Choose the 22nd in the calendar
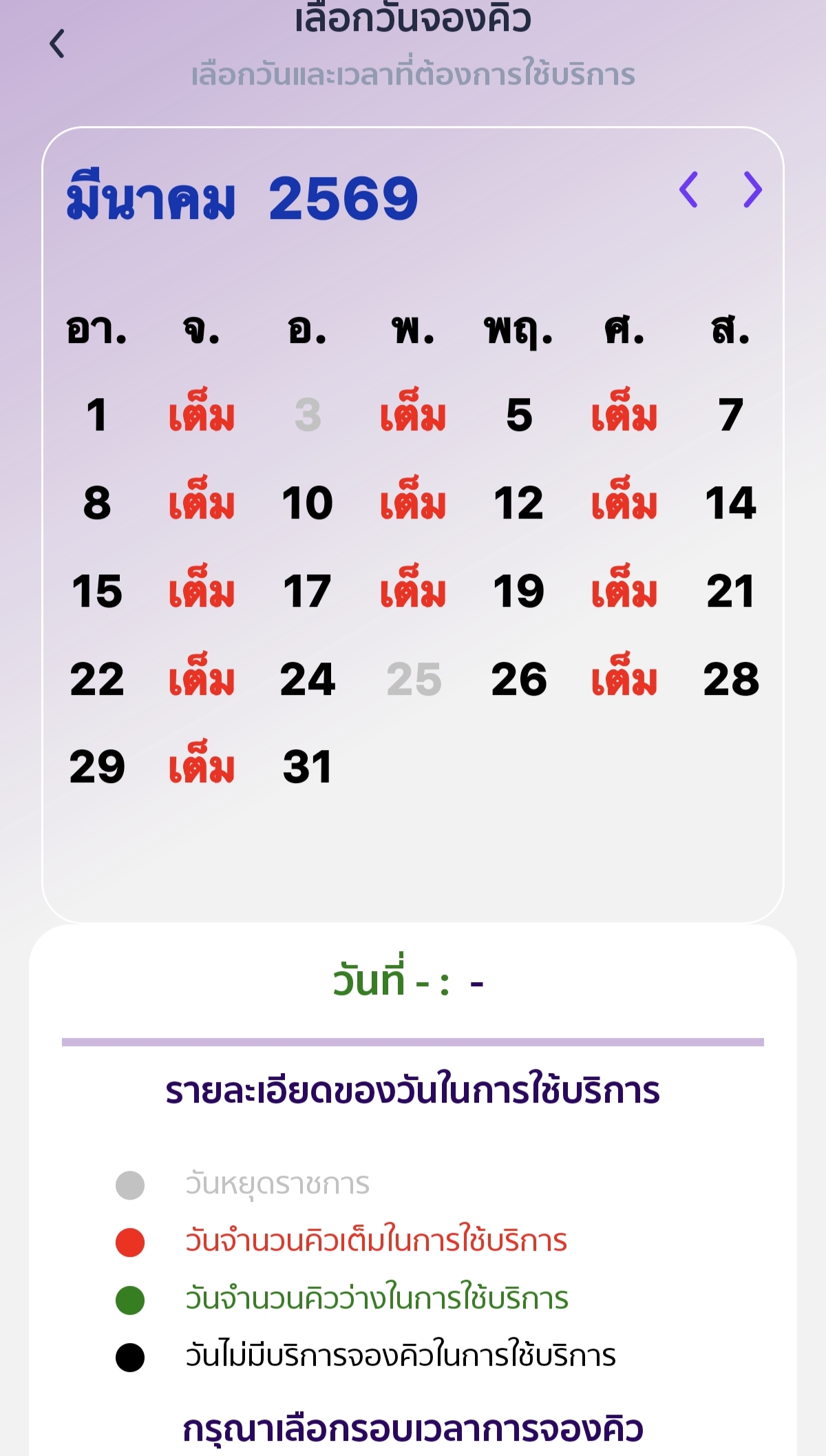The height and width of the screenshot is (1456, 826). (x=97, y=679)
